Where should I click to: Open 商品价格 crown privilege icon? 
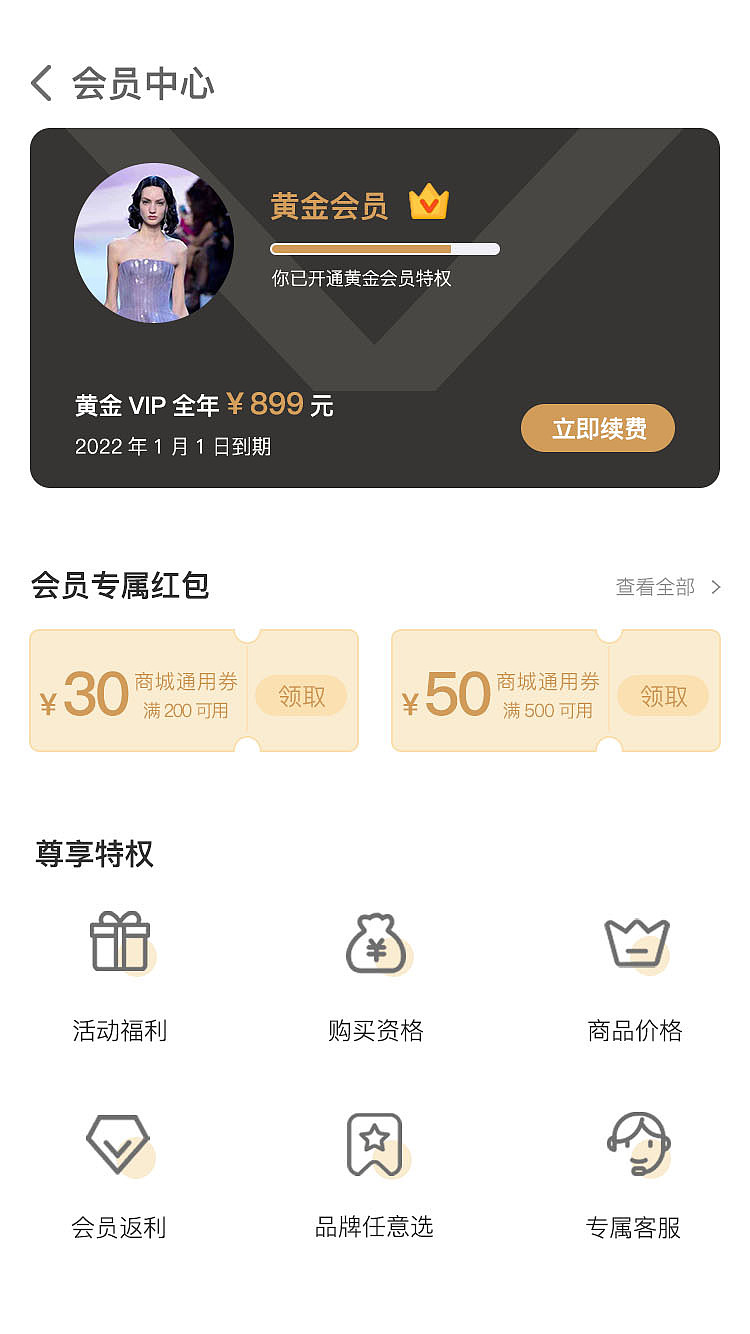[636, 943]
